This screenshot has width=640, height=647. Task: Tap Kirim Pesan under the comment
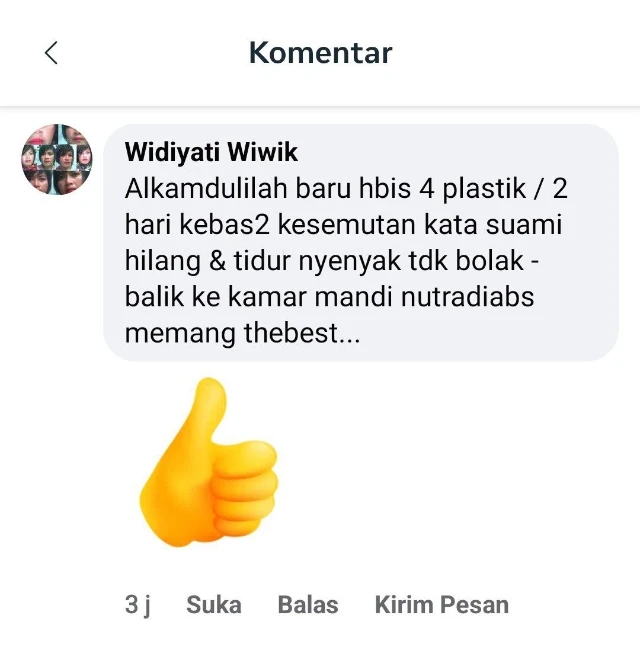(x=441, y=604)
